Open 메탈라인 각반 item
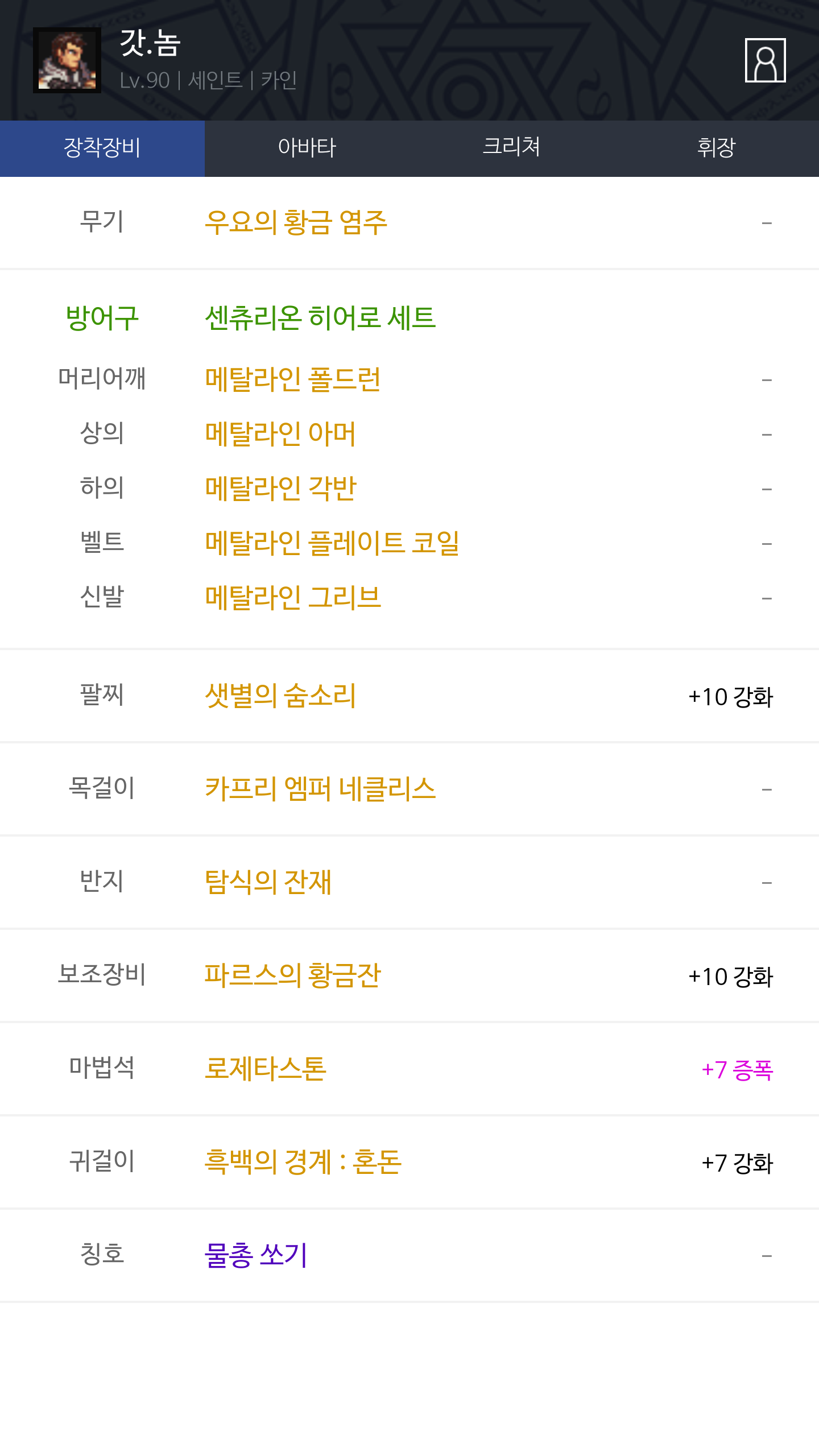Viewport: 819px width, 1456px height. click(280, 489)
